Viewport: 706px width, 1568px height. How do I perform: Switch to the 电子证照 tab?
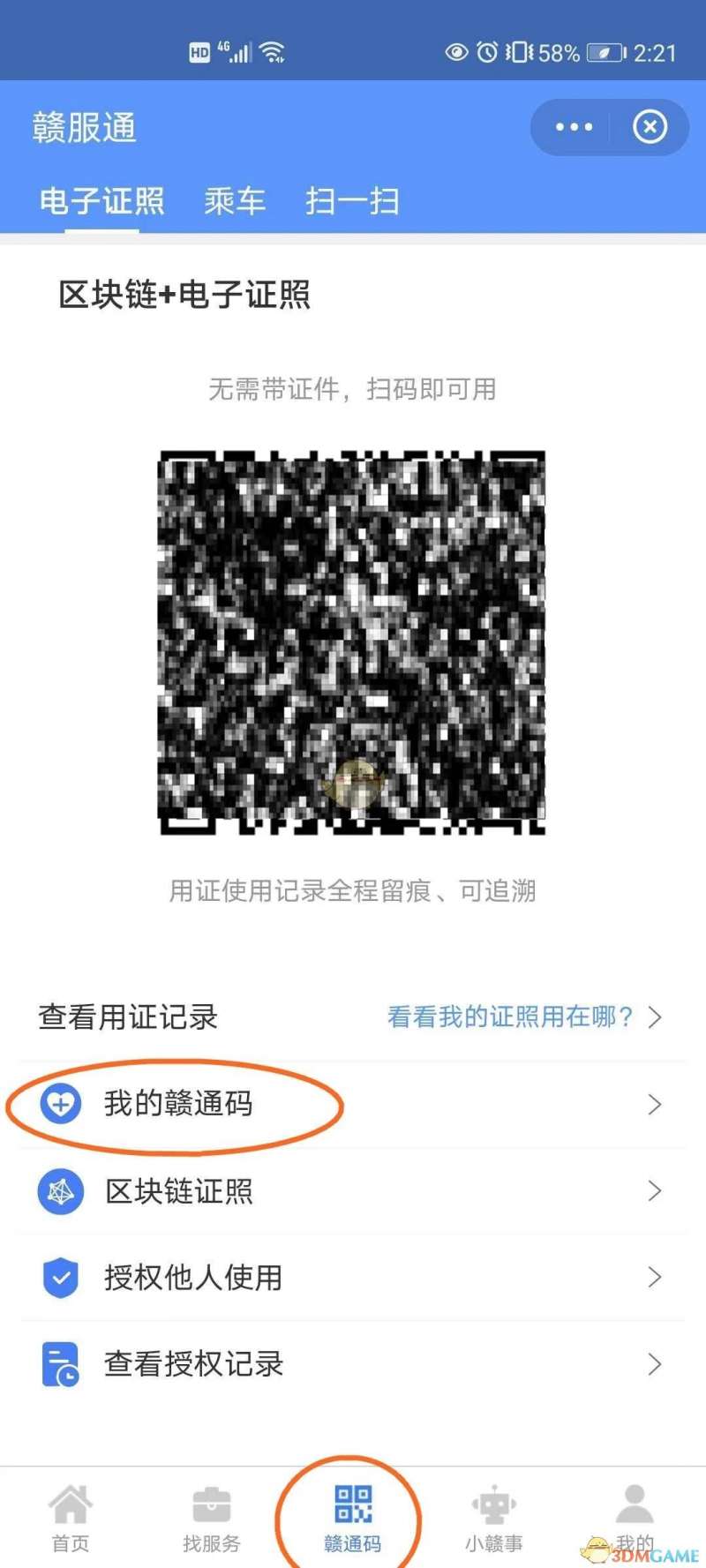[101, 201]
